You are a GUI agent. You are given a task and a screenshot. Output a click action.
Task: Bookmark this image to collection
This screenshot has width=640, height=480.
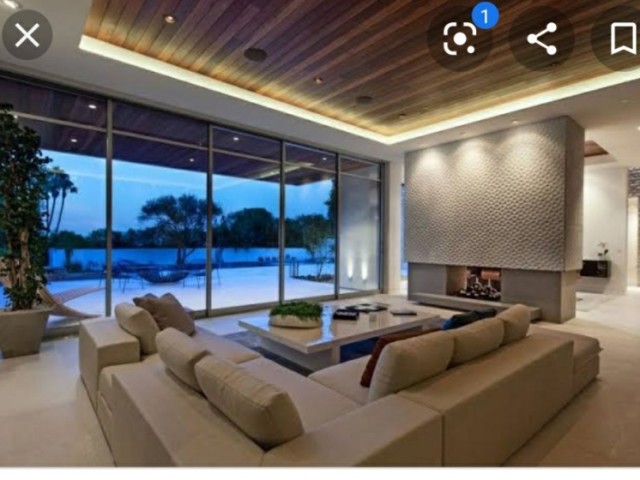pos(622,39)
